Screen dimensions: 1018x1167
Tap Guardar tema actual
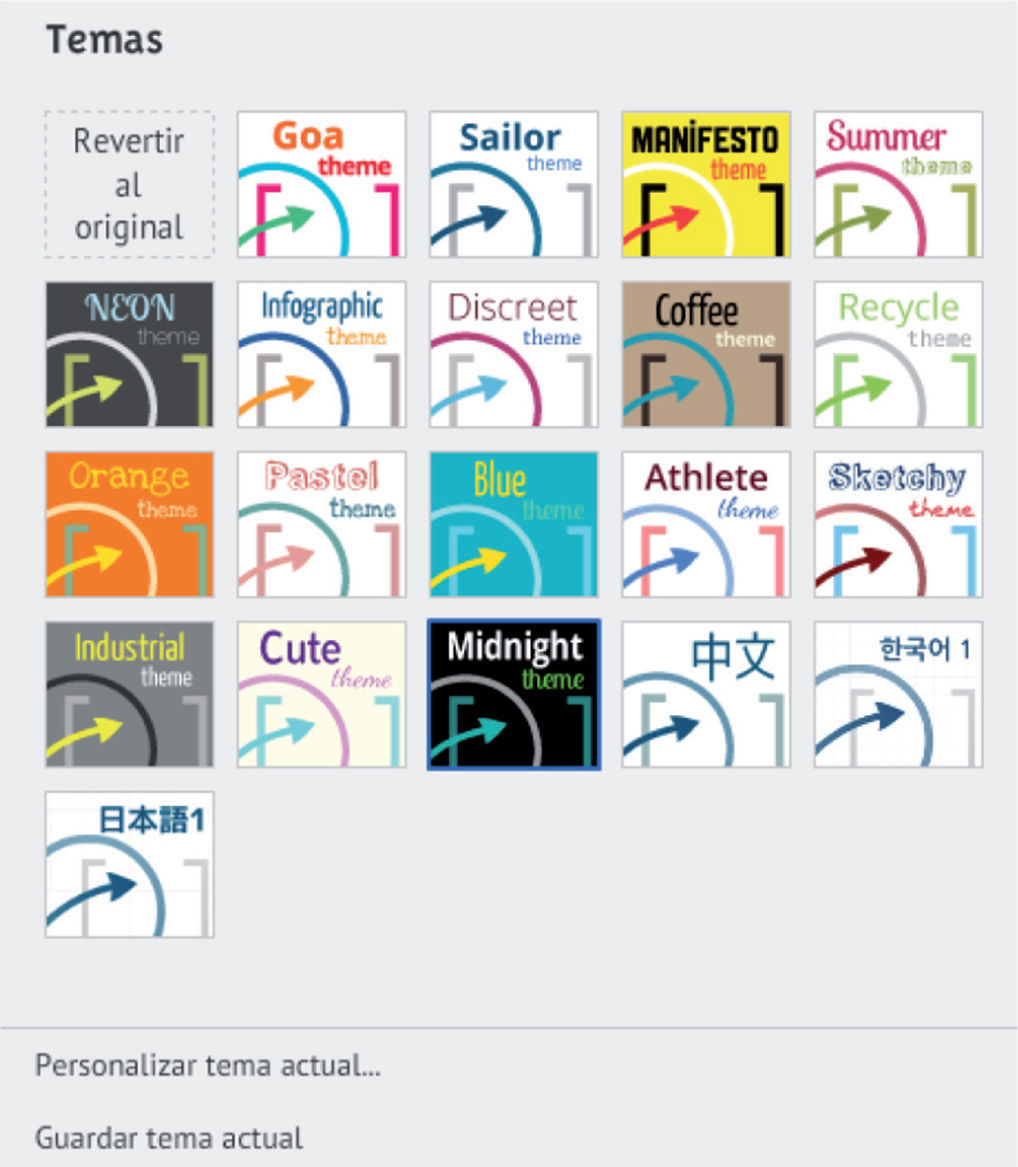[169, 1137]
